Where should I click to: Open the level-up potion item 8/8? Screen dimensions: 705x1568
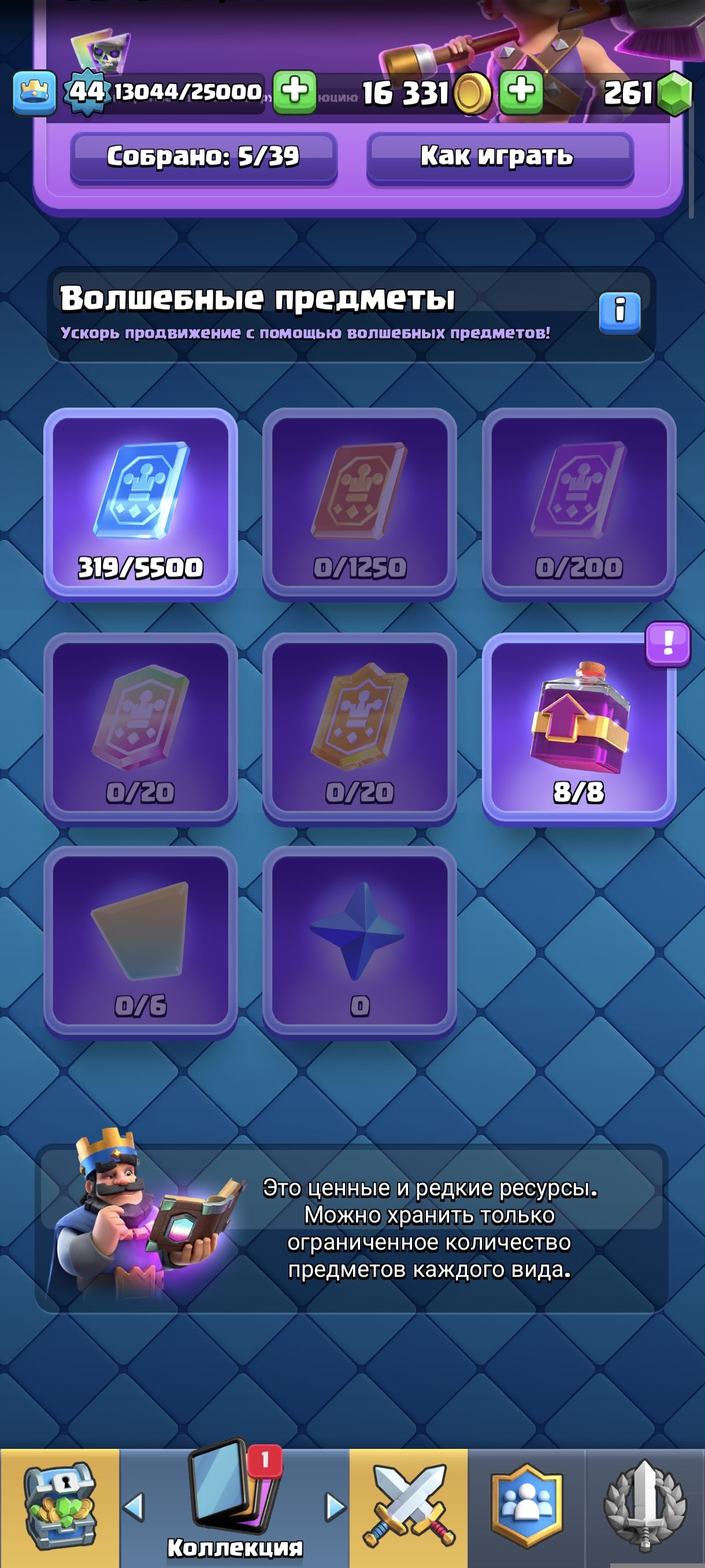[x=578, y=728]
